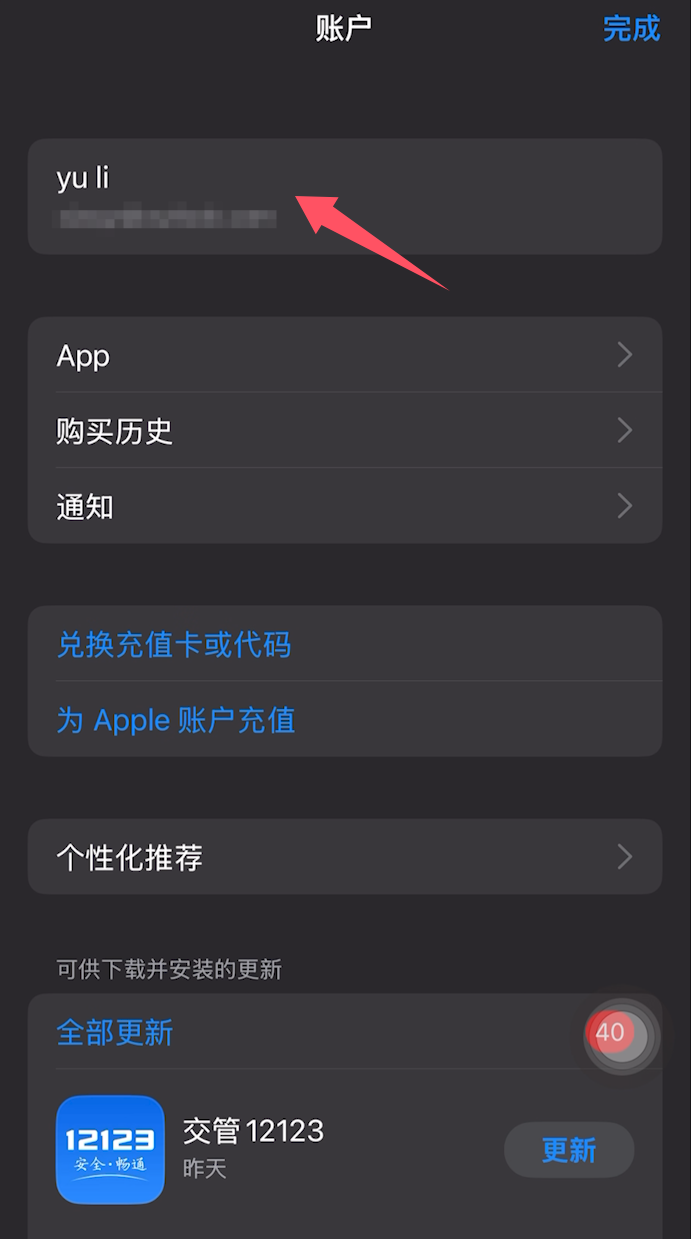Update the 交管12123 app

pyautogui.click(x=568, y=1150)
